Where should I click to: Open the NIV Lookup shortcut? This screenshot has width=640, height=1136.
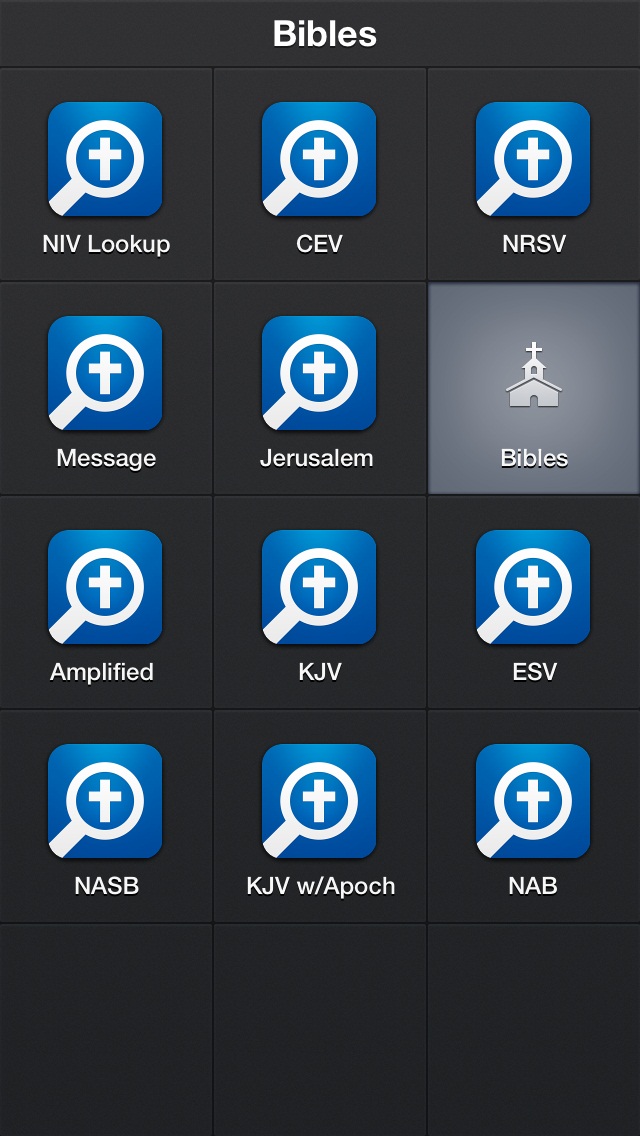(x=106, y=174)
